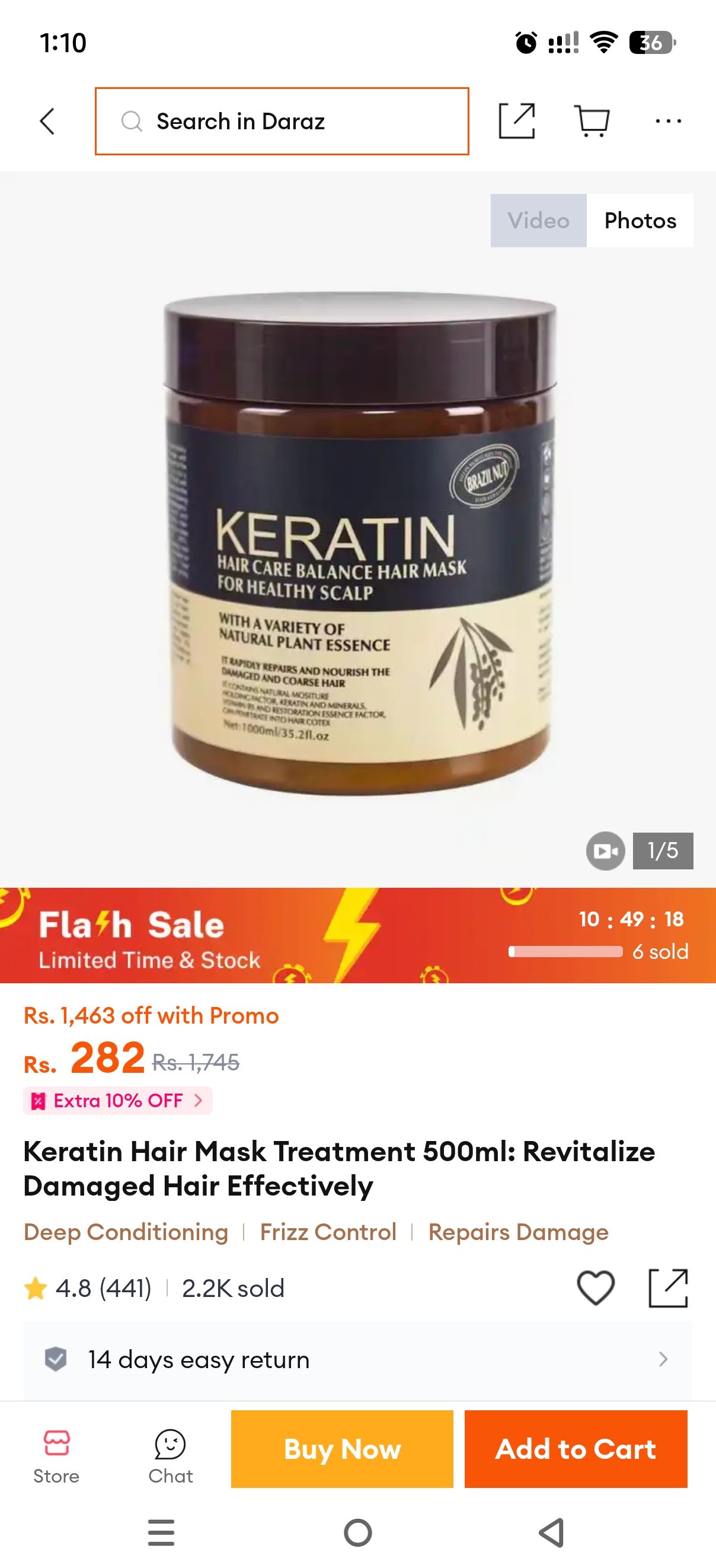Visit the seller's Store
This screenshot has height=1568, width=716.
tap(56, 1457)
